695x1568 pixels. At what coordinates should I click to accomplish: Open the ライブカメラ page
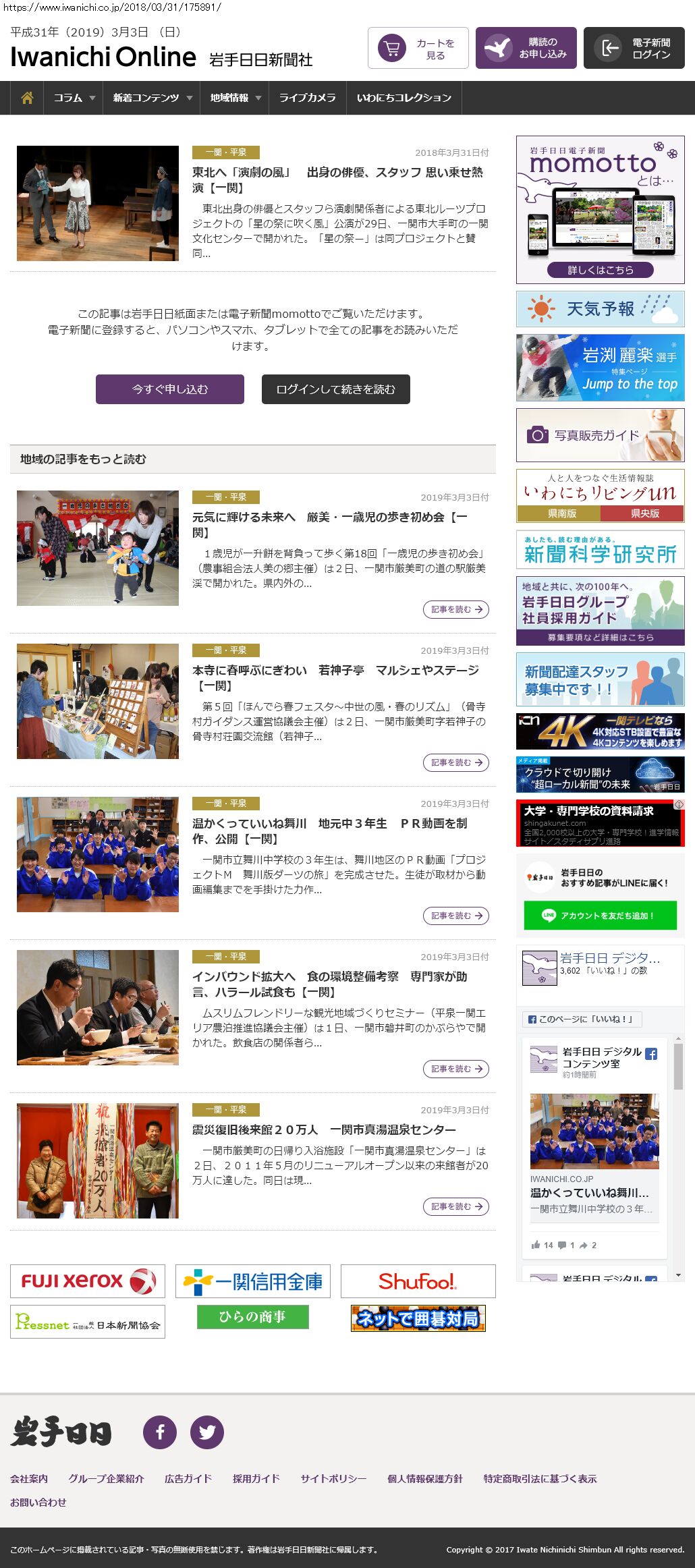[x=307, y=98]
